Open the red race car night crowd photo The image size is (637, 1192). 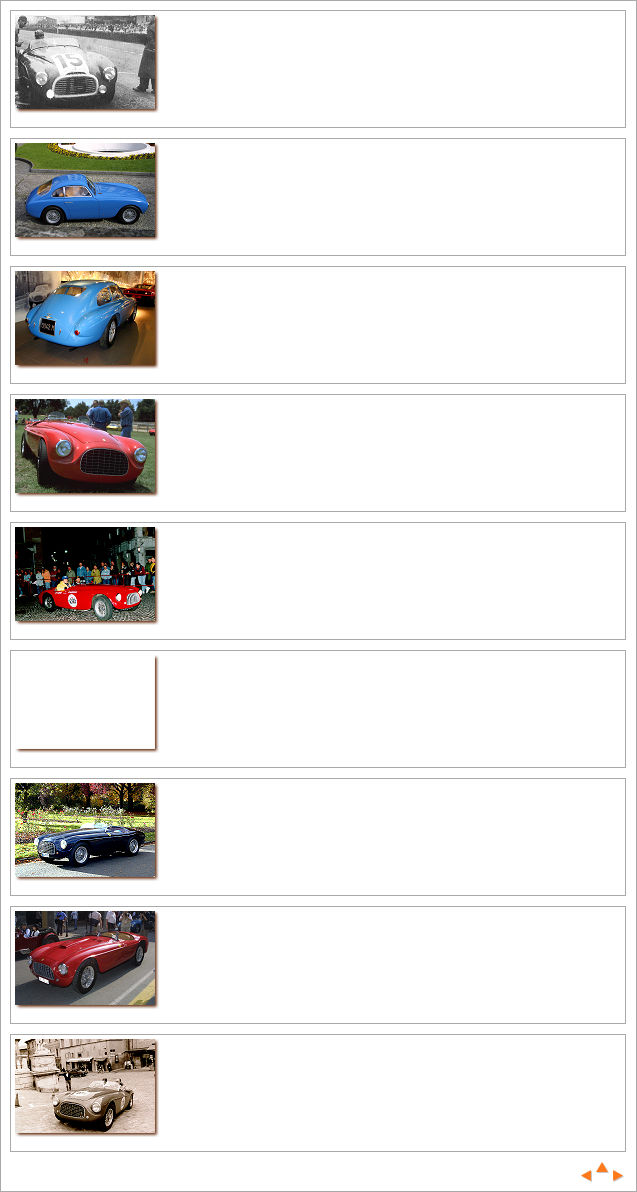[x=85, y=574]
